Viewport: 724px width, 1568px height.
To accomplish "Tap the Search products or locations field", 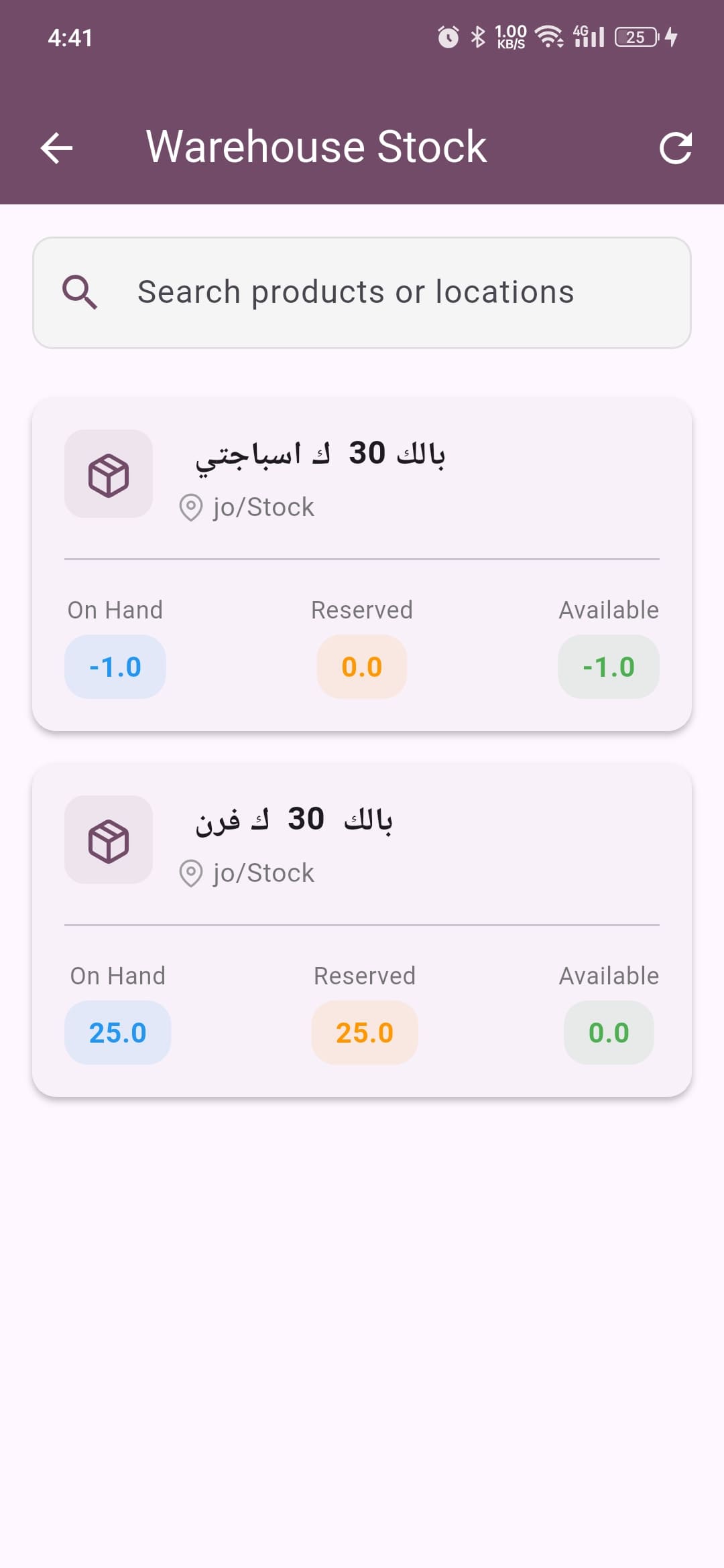I will click(355, 291).
